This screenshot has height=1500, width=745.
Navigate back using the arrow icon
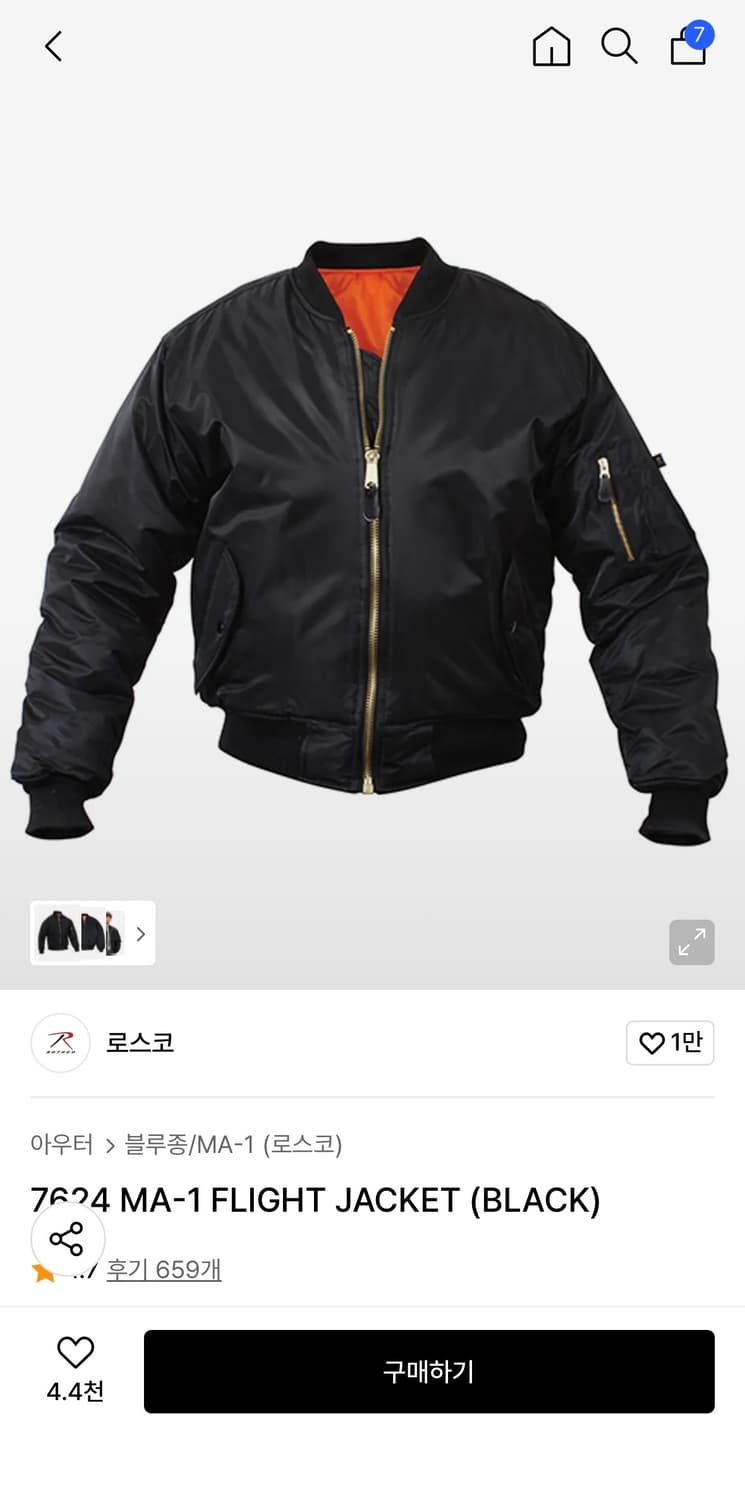point(52,46)
